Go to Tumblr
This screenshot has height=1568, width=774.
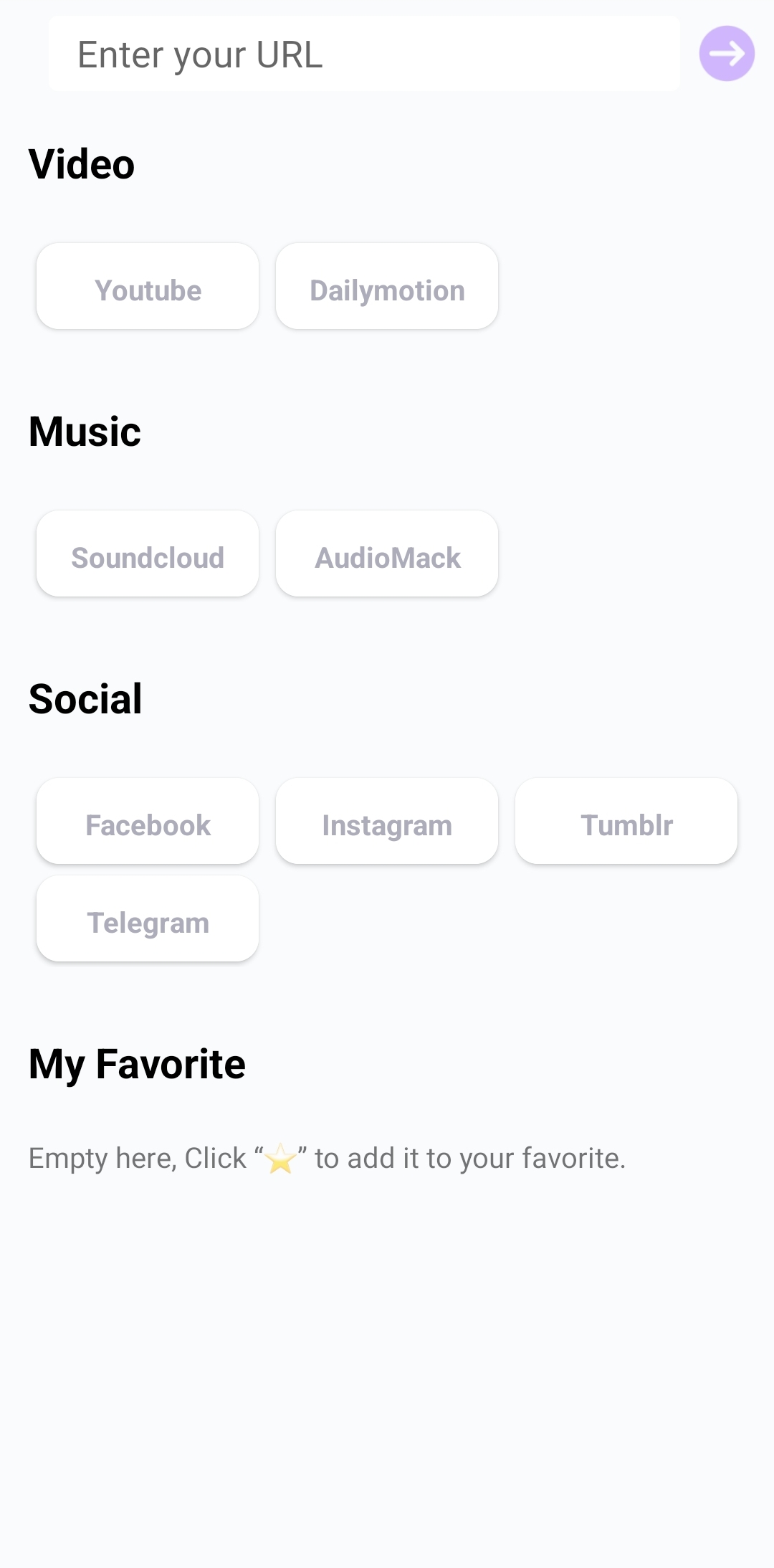click(x=626, y=822)
